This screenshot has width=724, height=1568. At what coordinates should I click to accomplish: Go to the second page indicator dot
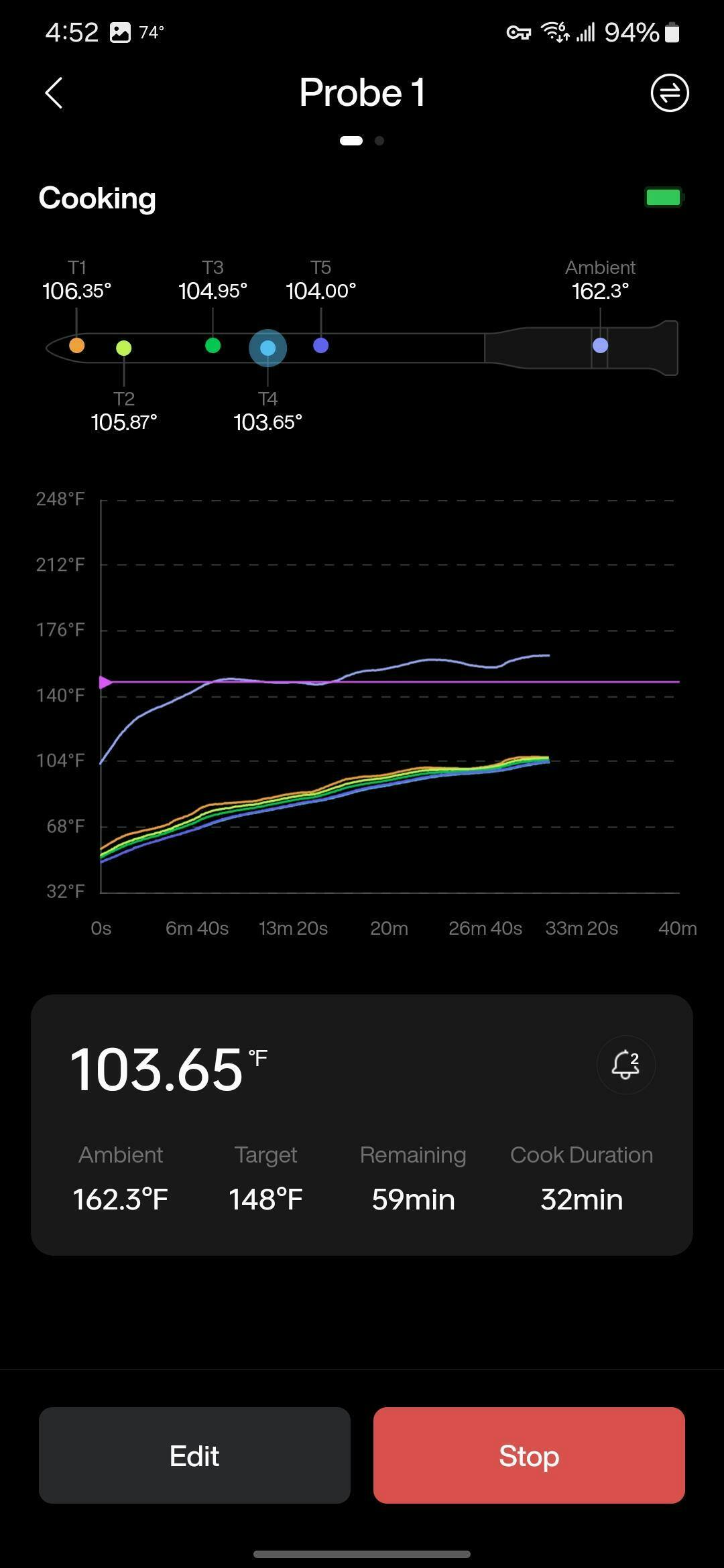tap(379, 141)
